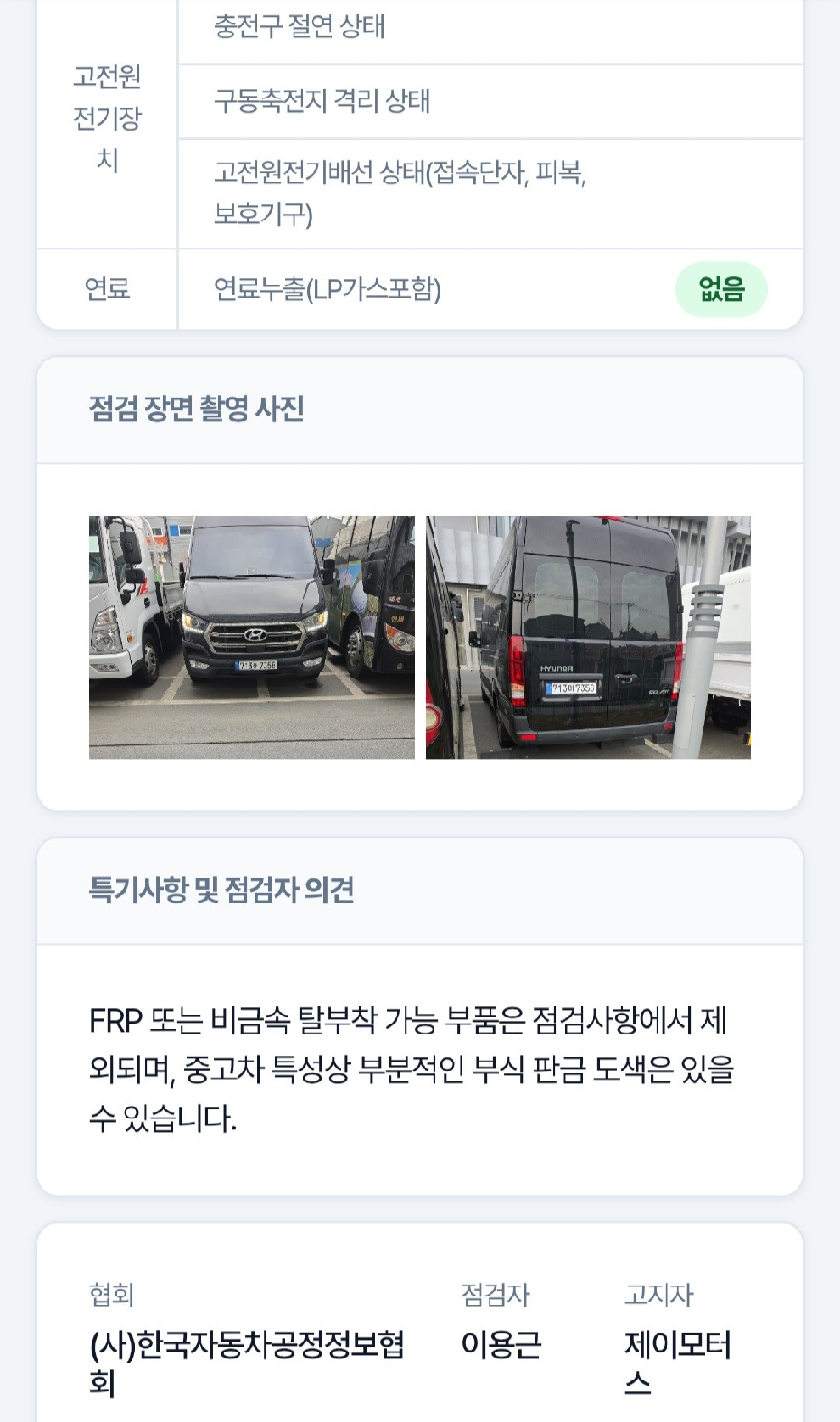Viewport: 840px width, 1422px height.
Task: Open the rear-view van inspection photo
Action: 589,637
